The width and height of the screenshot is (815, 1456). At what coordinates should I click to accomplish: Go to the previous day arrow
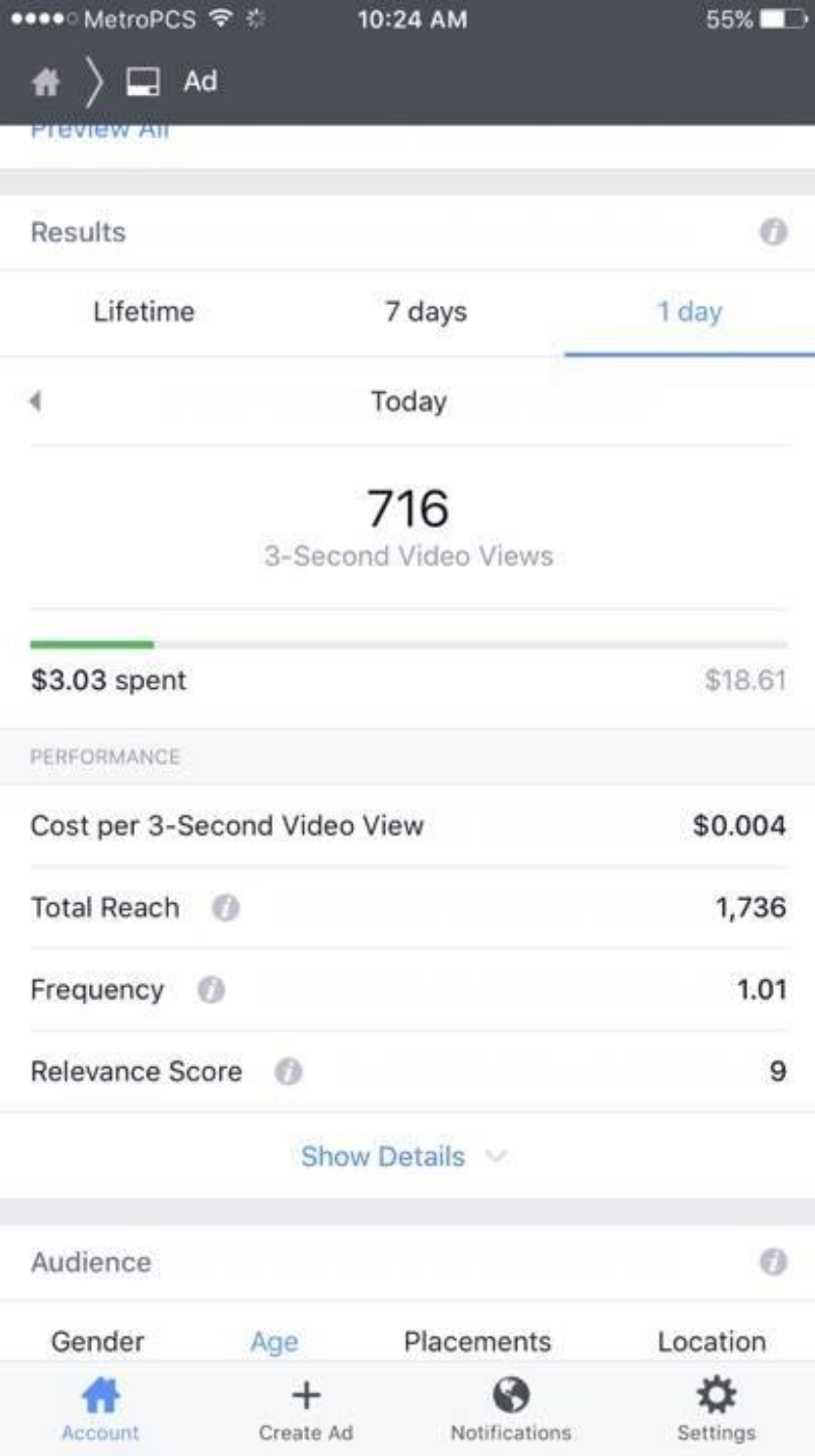coord(36,401)
